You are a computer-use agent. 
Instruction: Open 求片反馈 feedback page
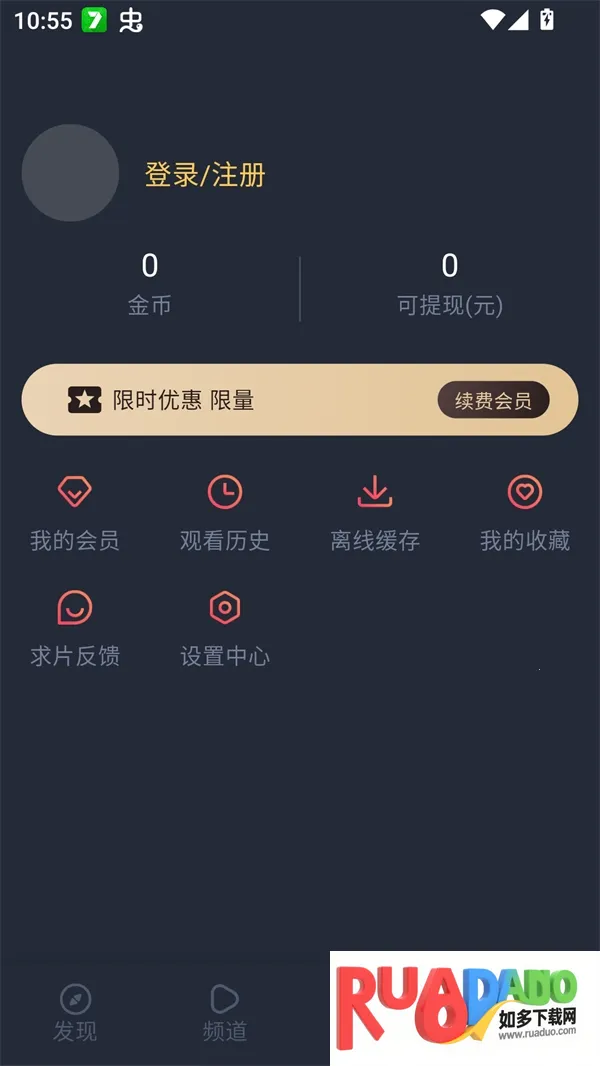pos(75,629)
